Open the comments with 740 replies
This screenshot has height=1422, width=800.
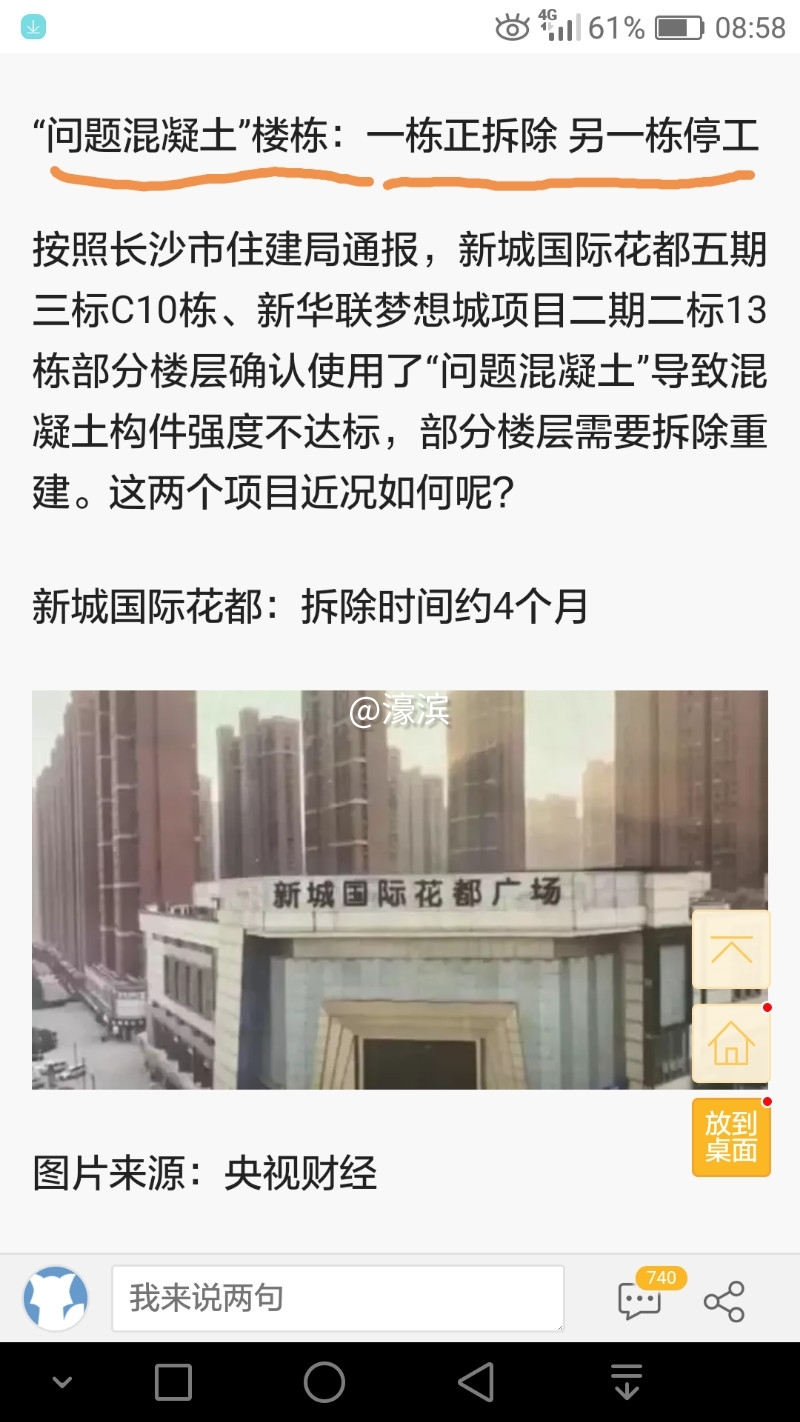coord(641,1299)
